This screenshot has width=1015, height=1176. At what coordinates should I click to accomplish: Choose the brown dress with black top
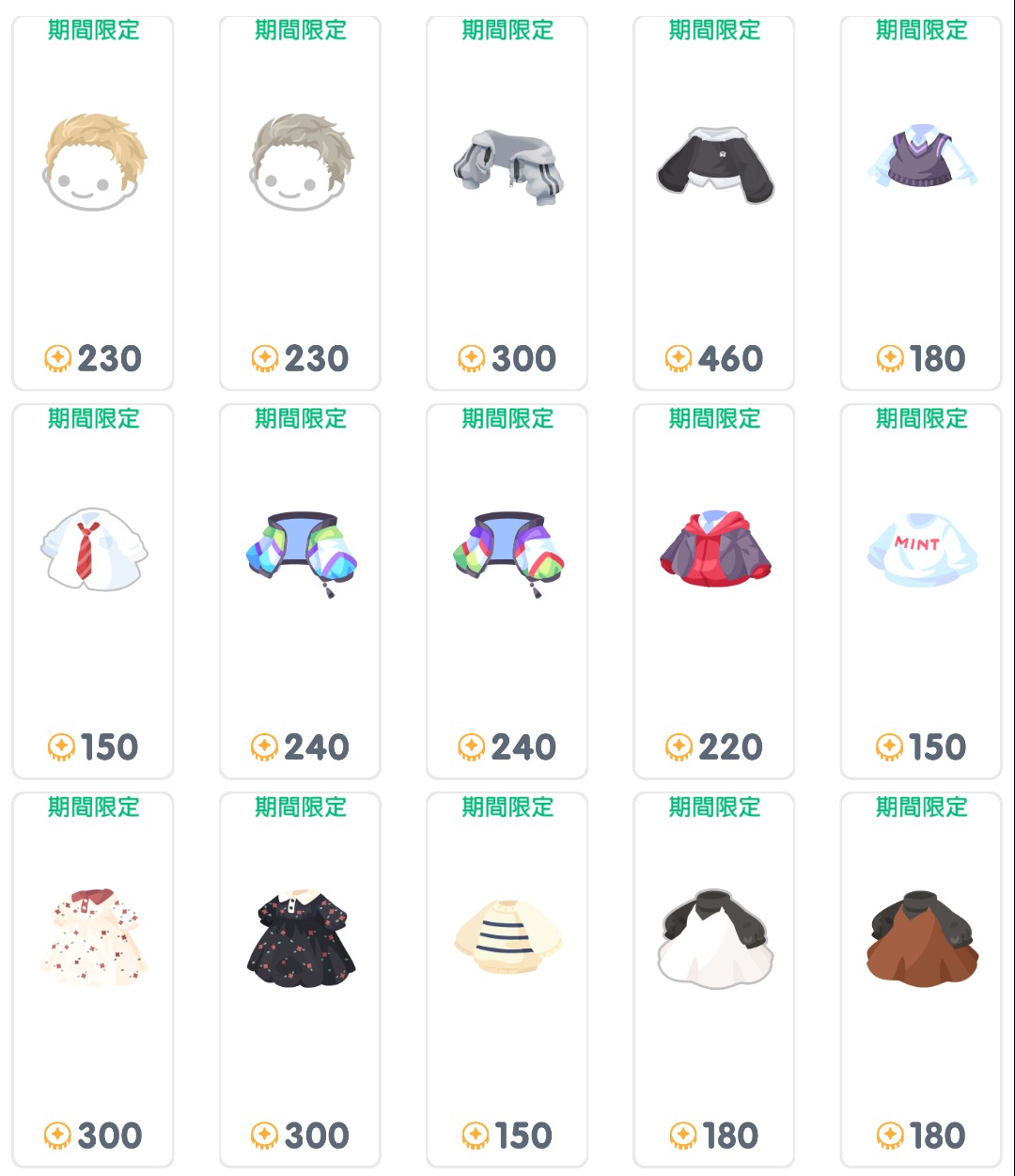click(x=921, y=938)
